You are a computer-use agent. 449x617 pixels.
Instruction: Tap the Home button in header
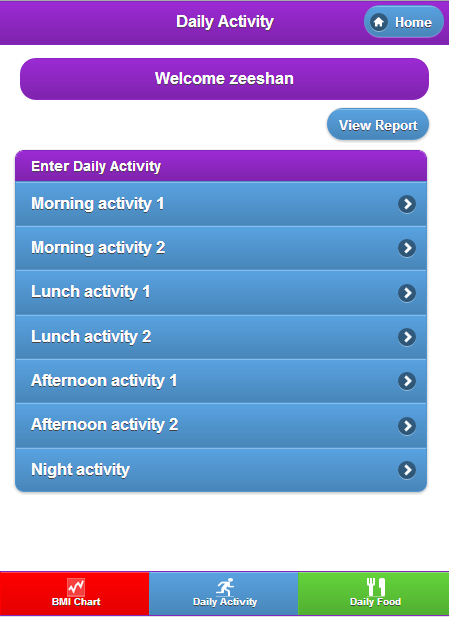pos(404,22)
